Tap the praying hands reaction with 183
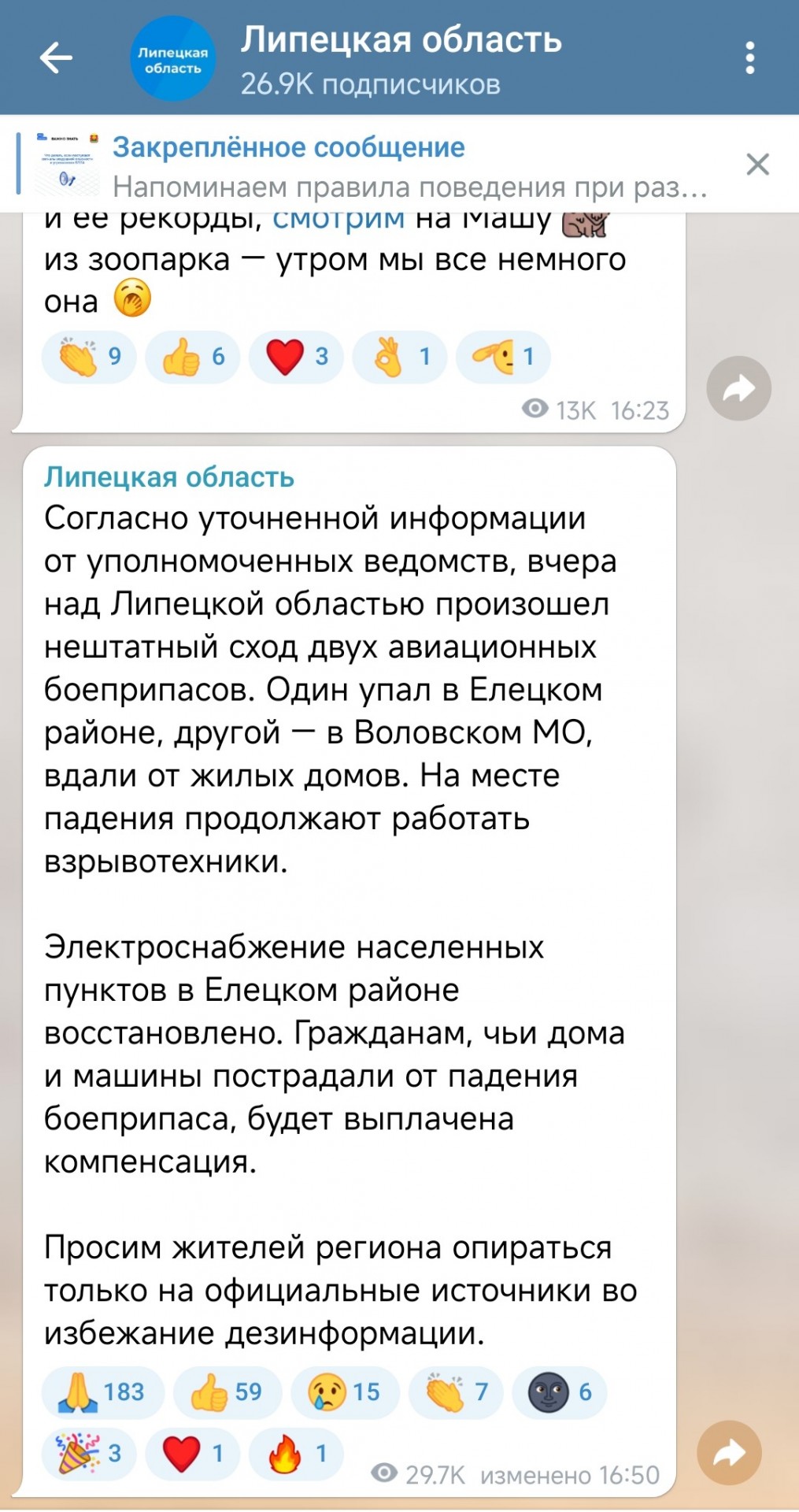 point(103,1392)
